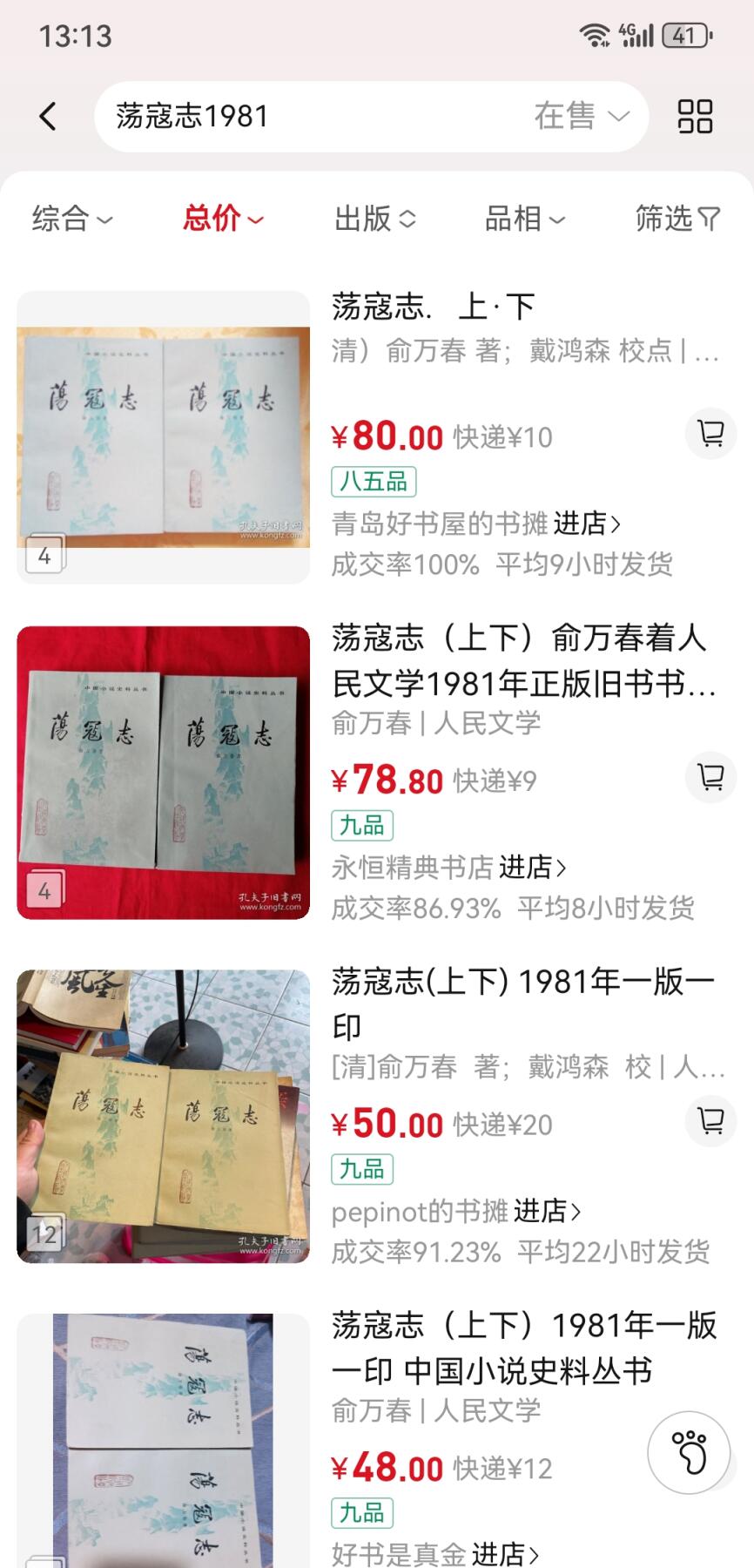The height and width of the screenshot is (1568, 754).
Task: Sort by 出版 date
Action: [374, 219]
